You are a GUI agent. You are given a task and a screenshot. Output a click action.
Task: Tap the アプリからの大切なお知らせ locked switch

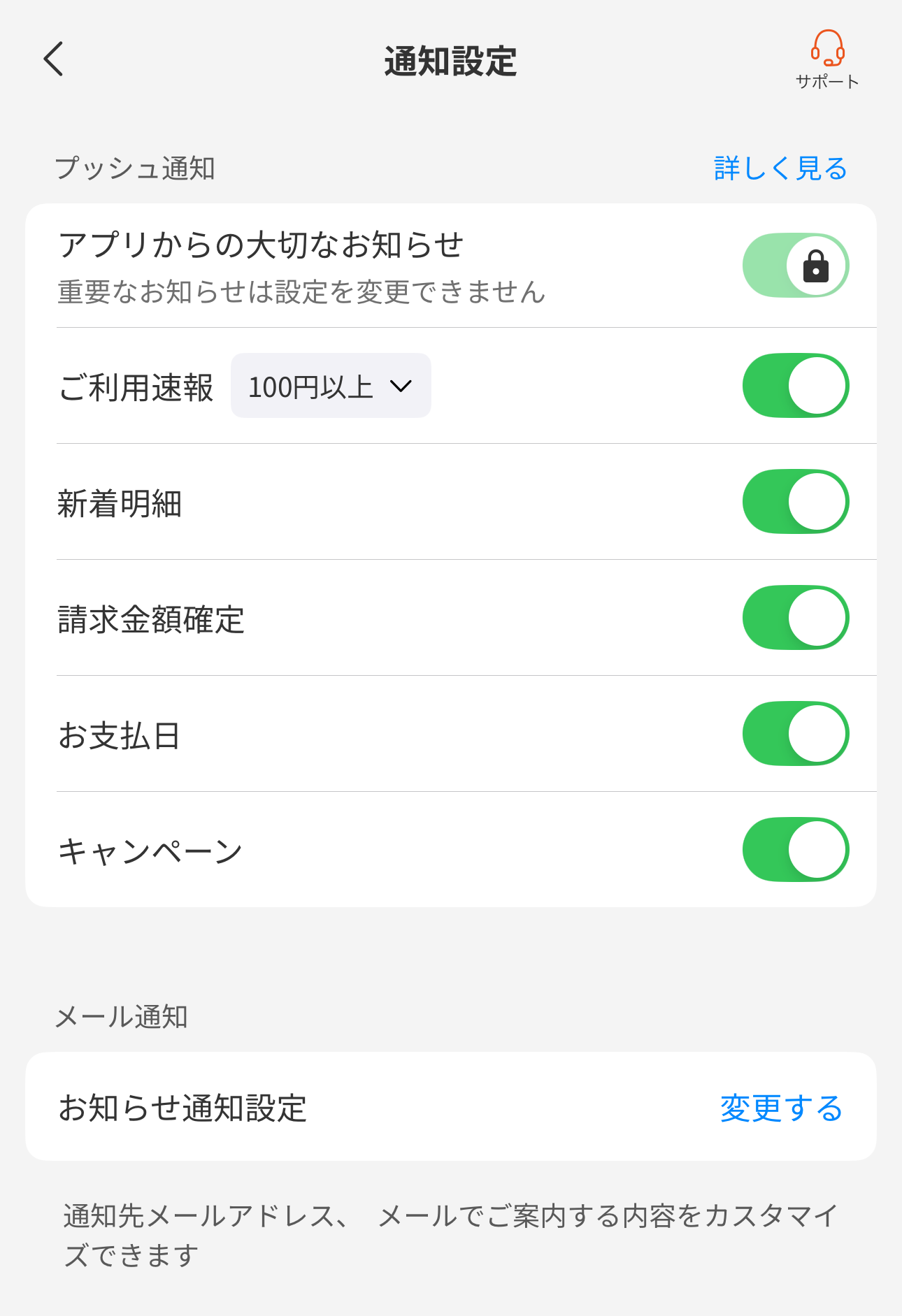[795, 266]
